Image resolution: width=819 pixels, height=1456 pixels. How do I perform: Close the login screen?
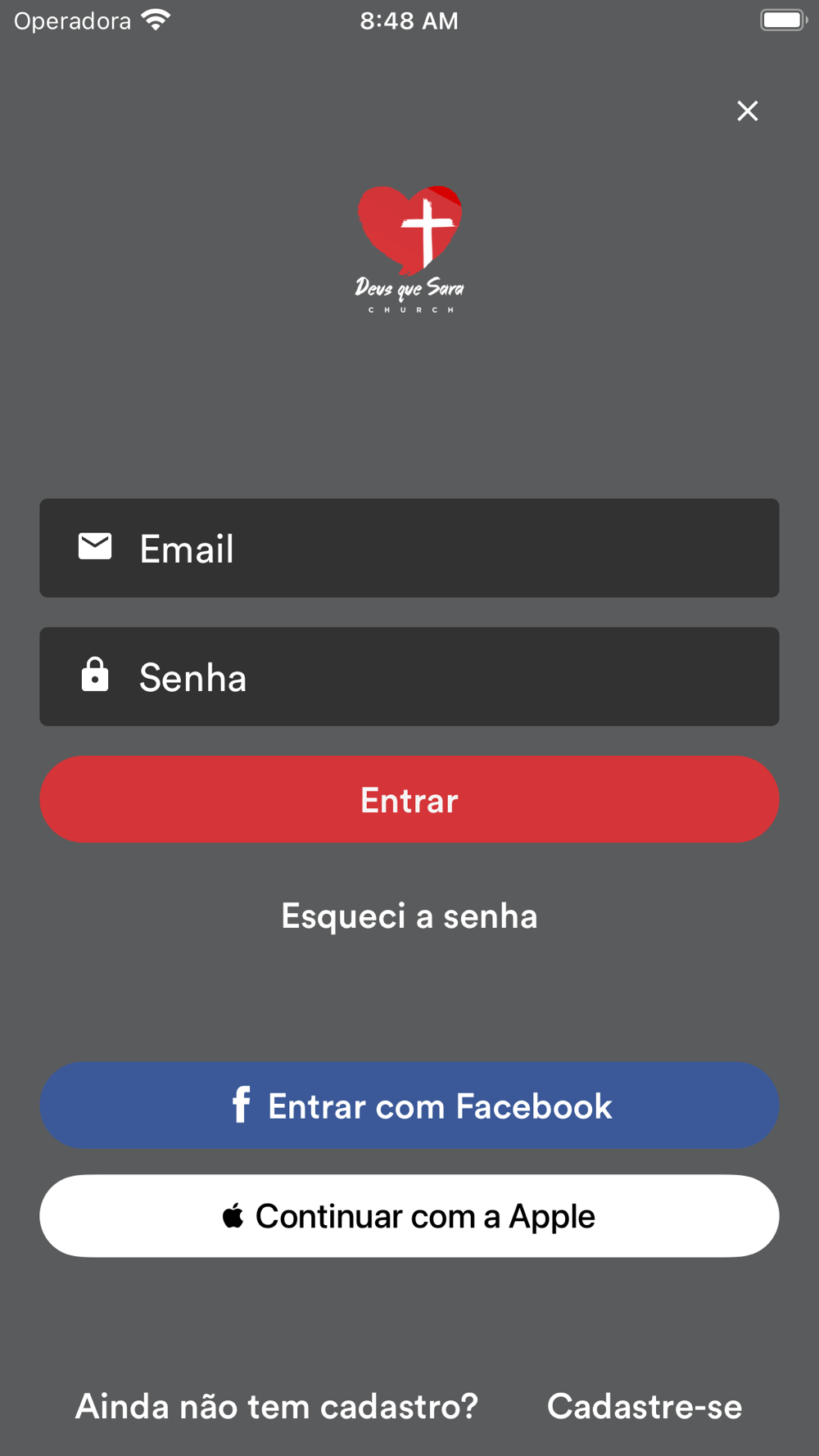coord(747,111)
